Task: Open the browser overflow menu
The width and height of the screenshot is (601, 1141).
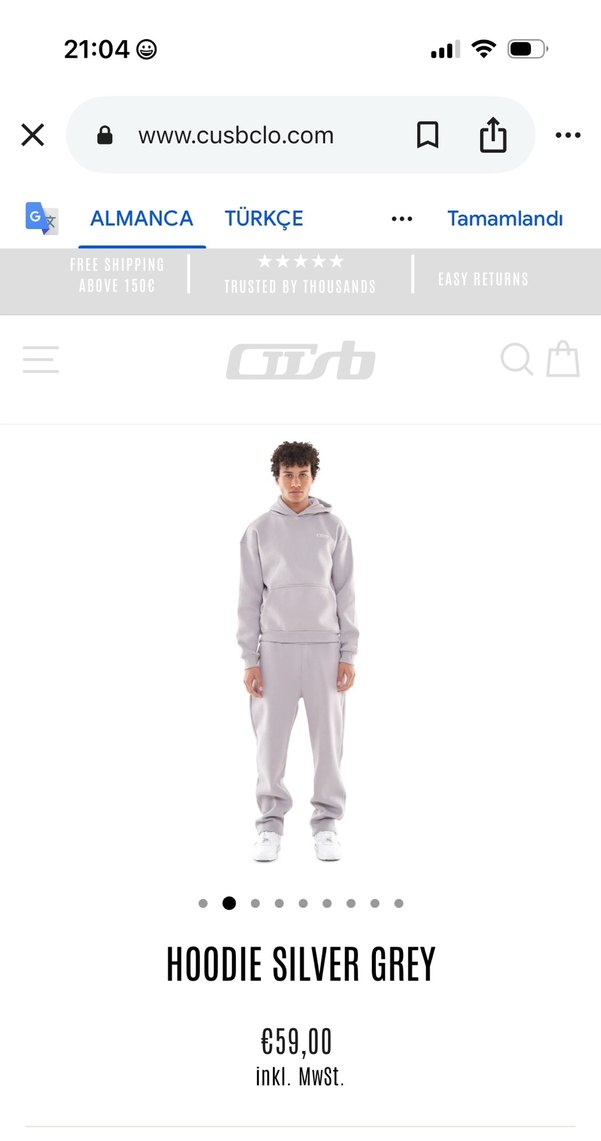Action: [x=567, y=135]
